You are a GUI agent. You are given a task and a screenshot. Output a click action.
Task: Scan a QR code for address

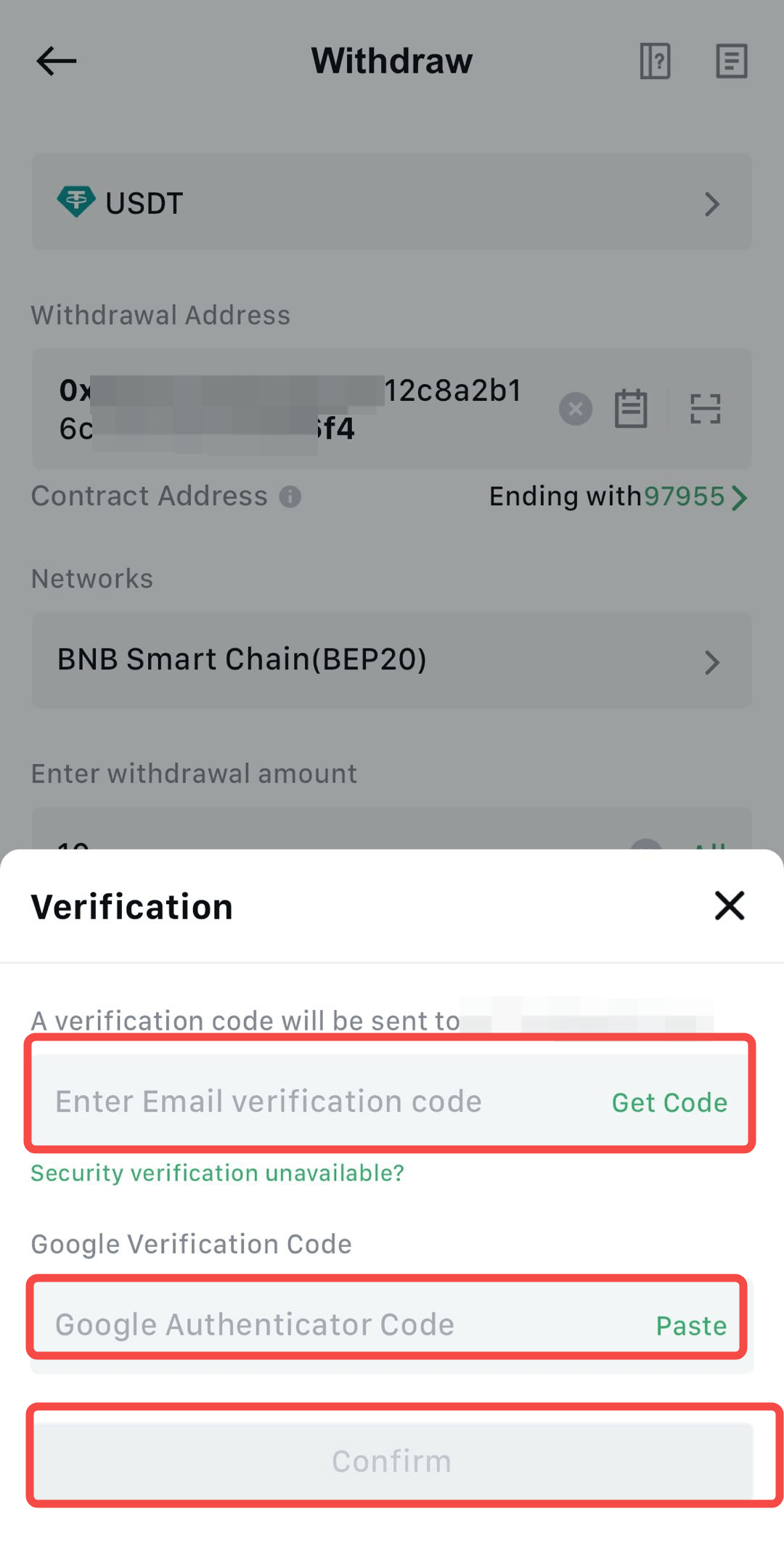pos(705,409)
